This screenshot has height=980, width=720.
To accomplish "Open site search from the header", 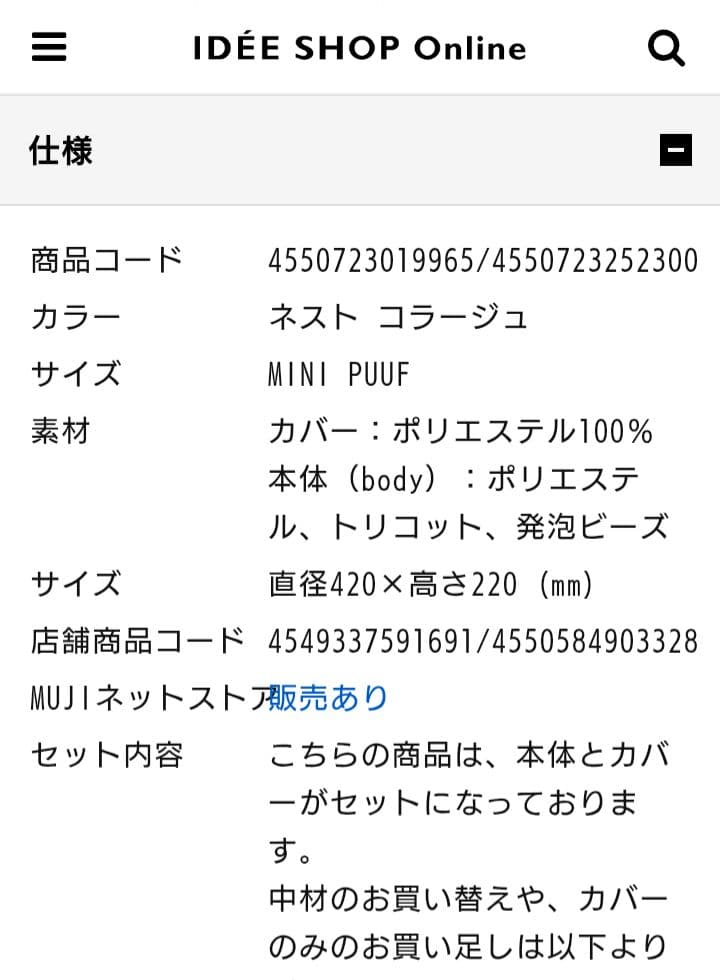I will click(x=665, y=47).
